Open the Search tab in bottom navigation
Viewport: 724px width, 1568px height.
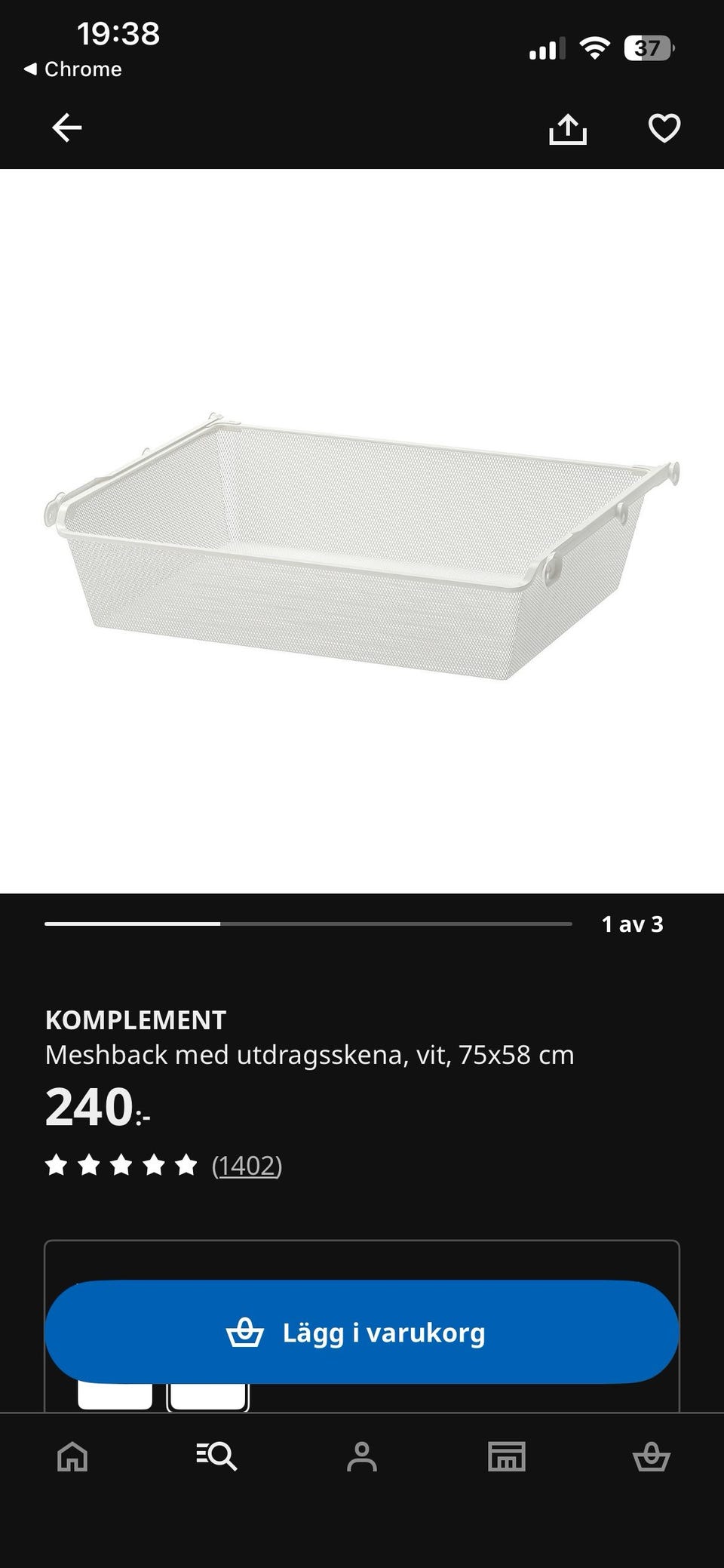[x=217, y=1456]
